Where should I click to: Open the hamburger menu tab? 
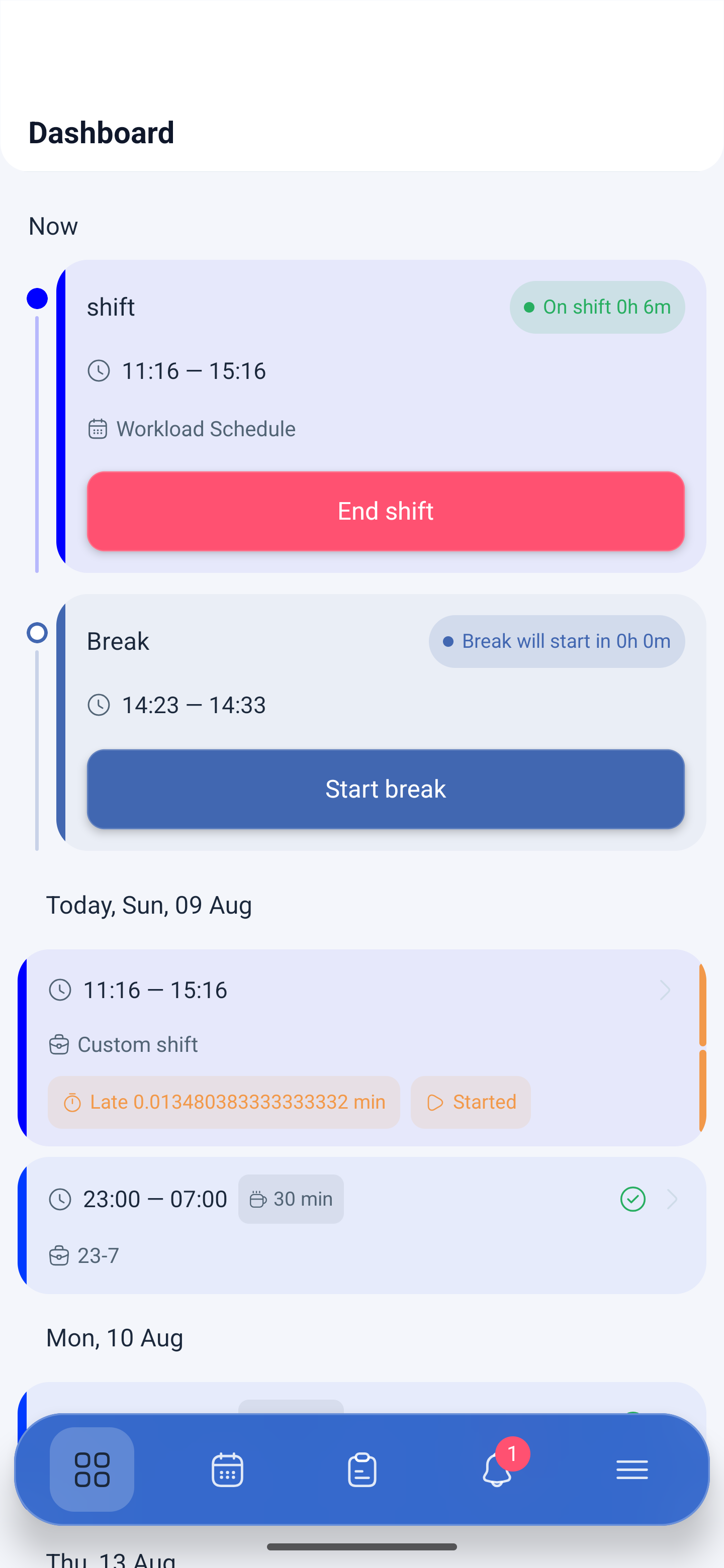[x=631, y=1469]
